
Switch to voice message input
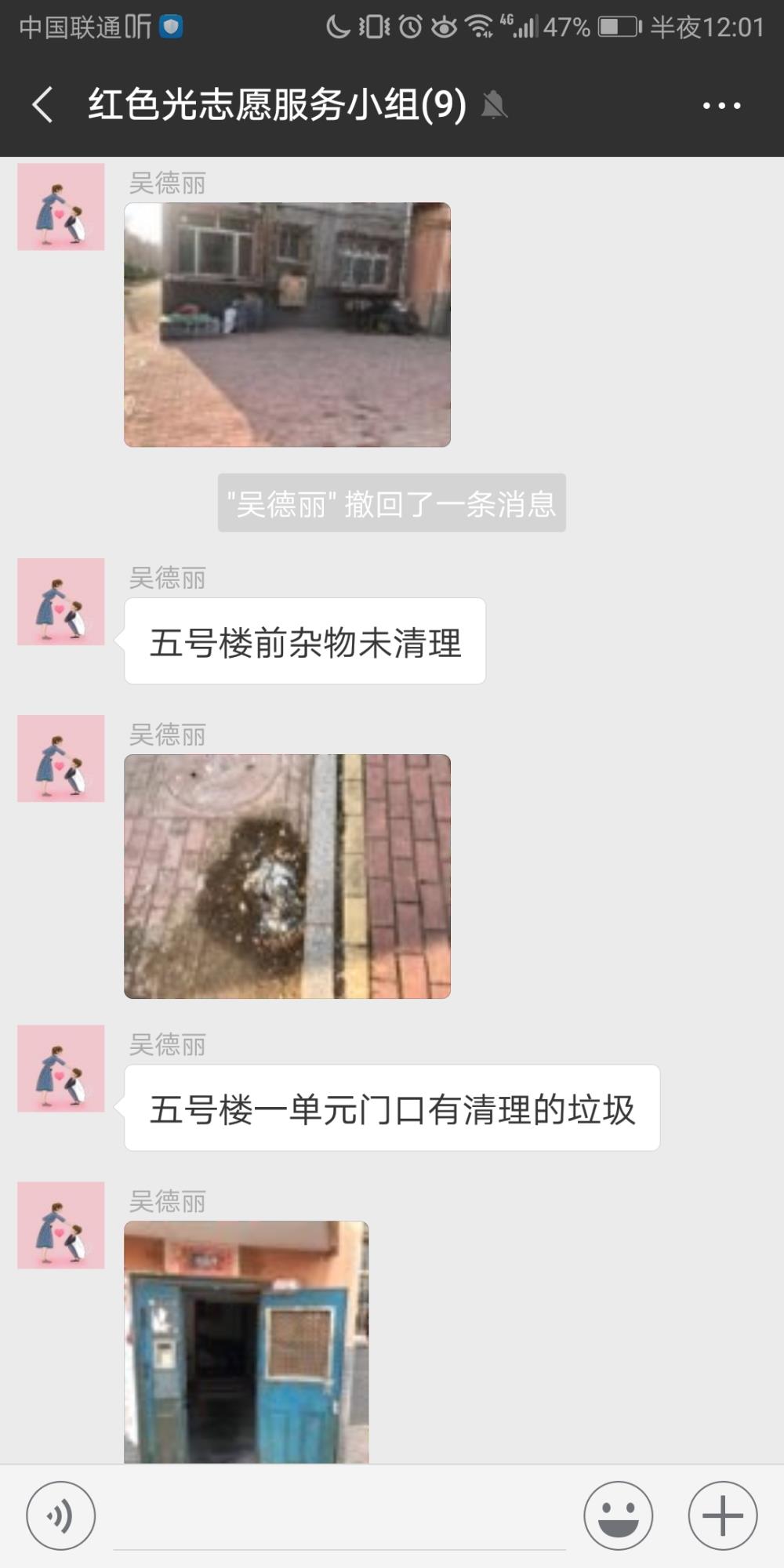(x=61, y=1515)
